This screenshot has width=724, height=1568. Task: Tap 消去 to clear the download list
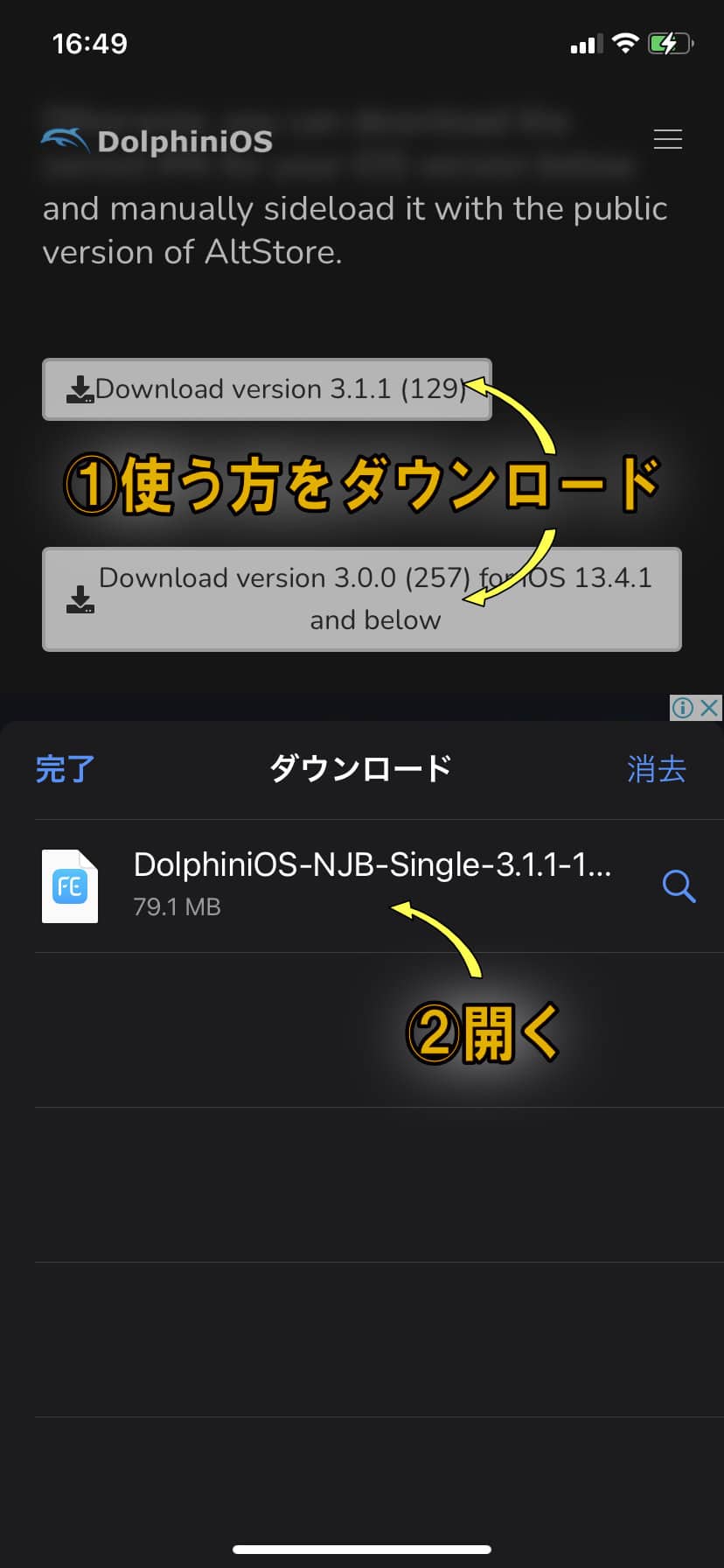pyautogui.click(x=657, y=769)
